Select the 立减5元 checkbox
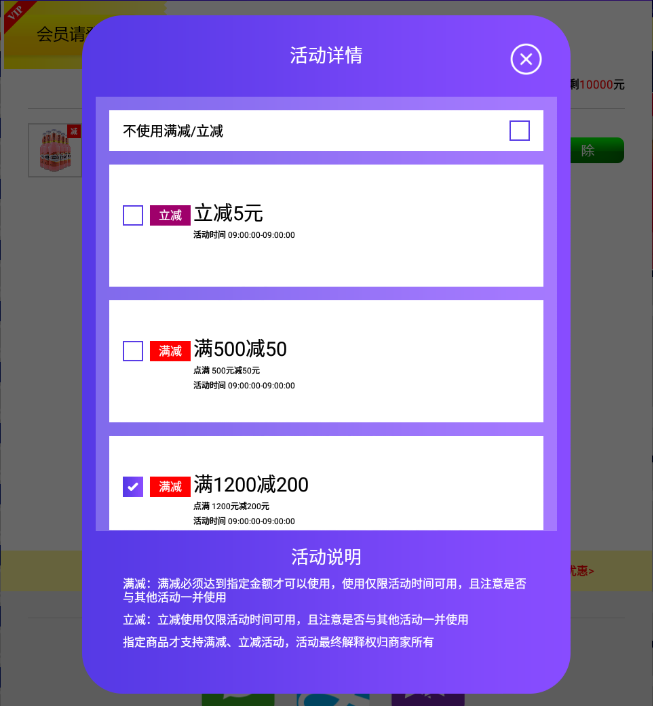 [x=133, y=215]
